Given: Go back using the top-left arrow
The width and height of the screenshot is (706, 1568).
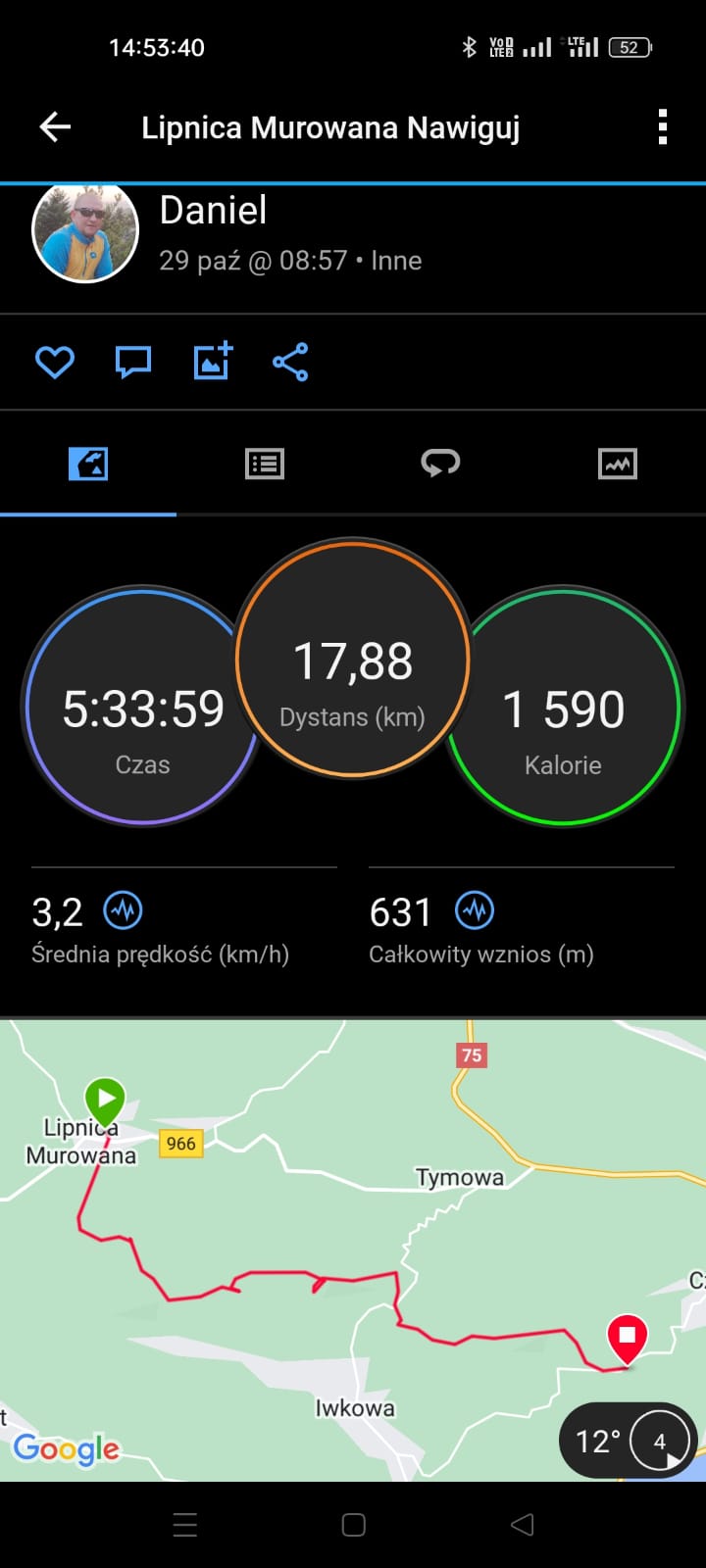Looking at the screenshot, I should coord(55,127).
